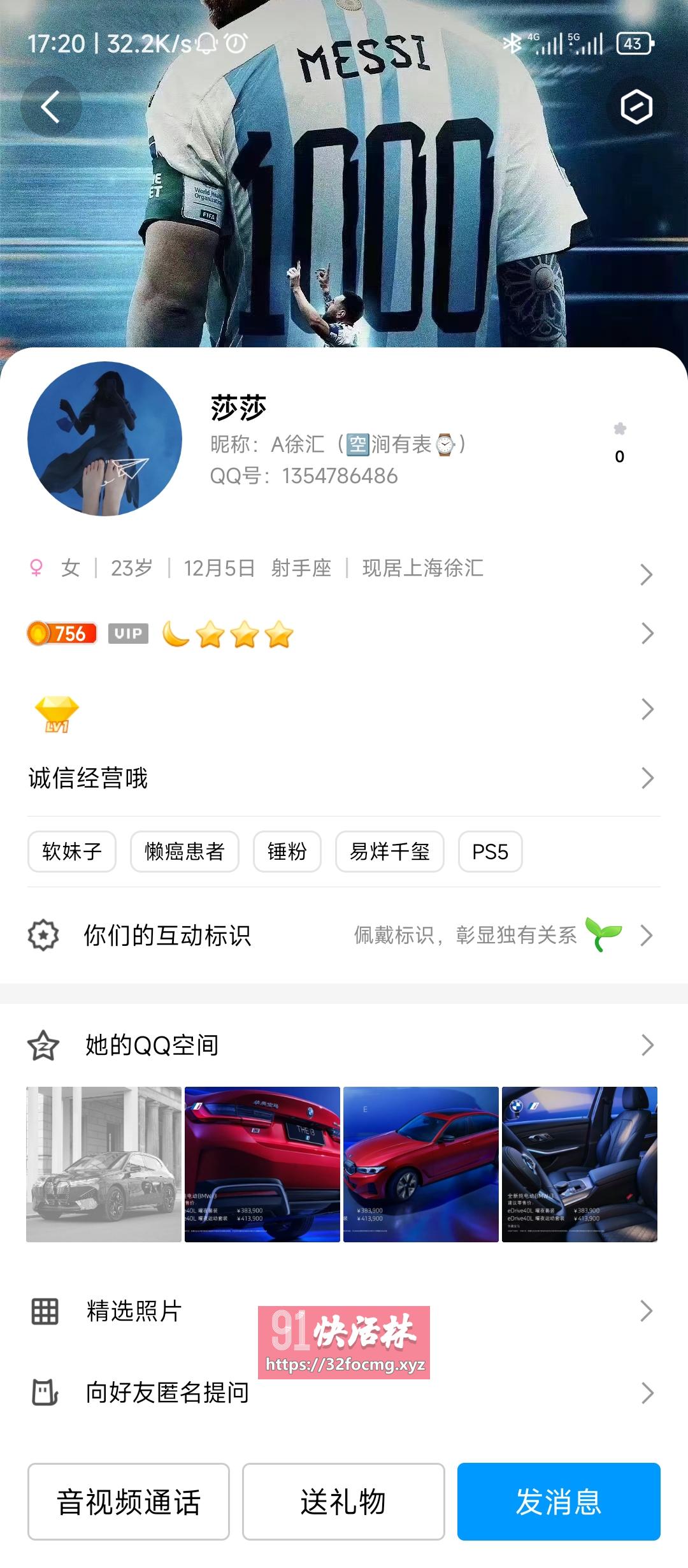This screenshot has width=688, height=1568.
Task: Select the PS5 tag
Action: pos(489,852)
